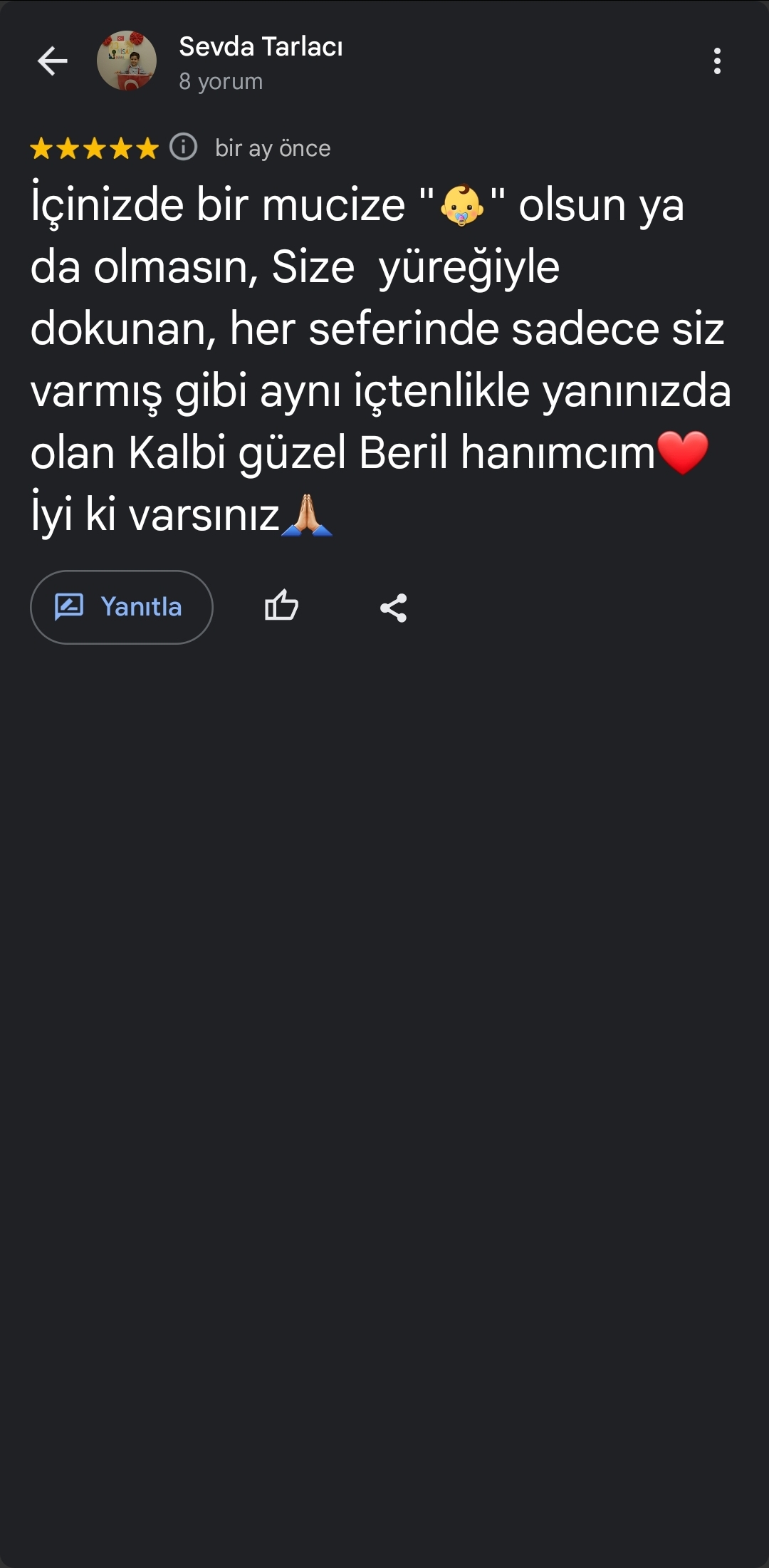
Task: Tap the info icon beside the stars
Action: point(183,147)
